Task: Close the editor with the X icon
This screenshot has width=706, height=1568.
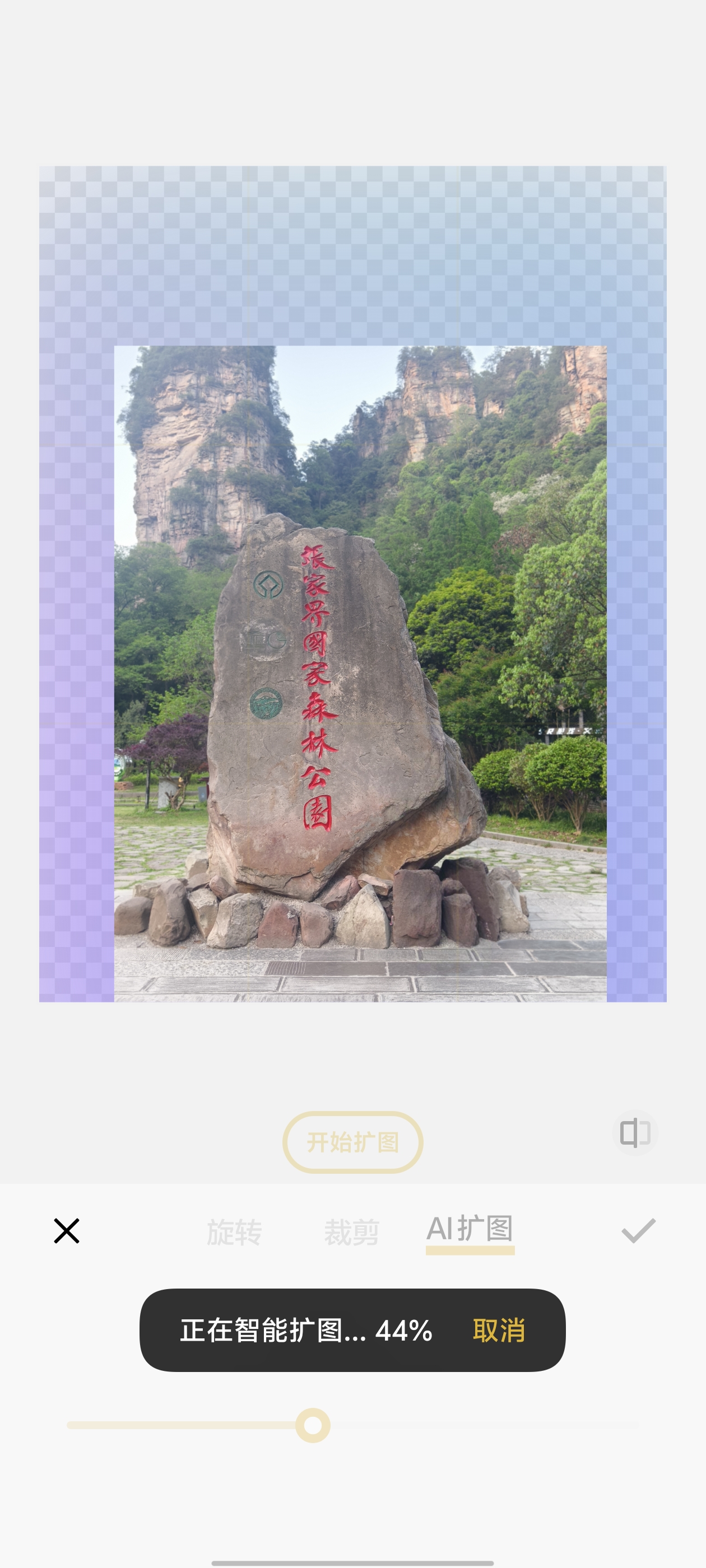Action: (66, 1231)
